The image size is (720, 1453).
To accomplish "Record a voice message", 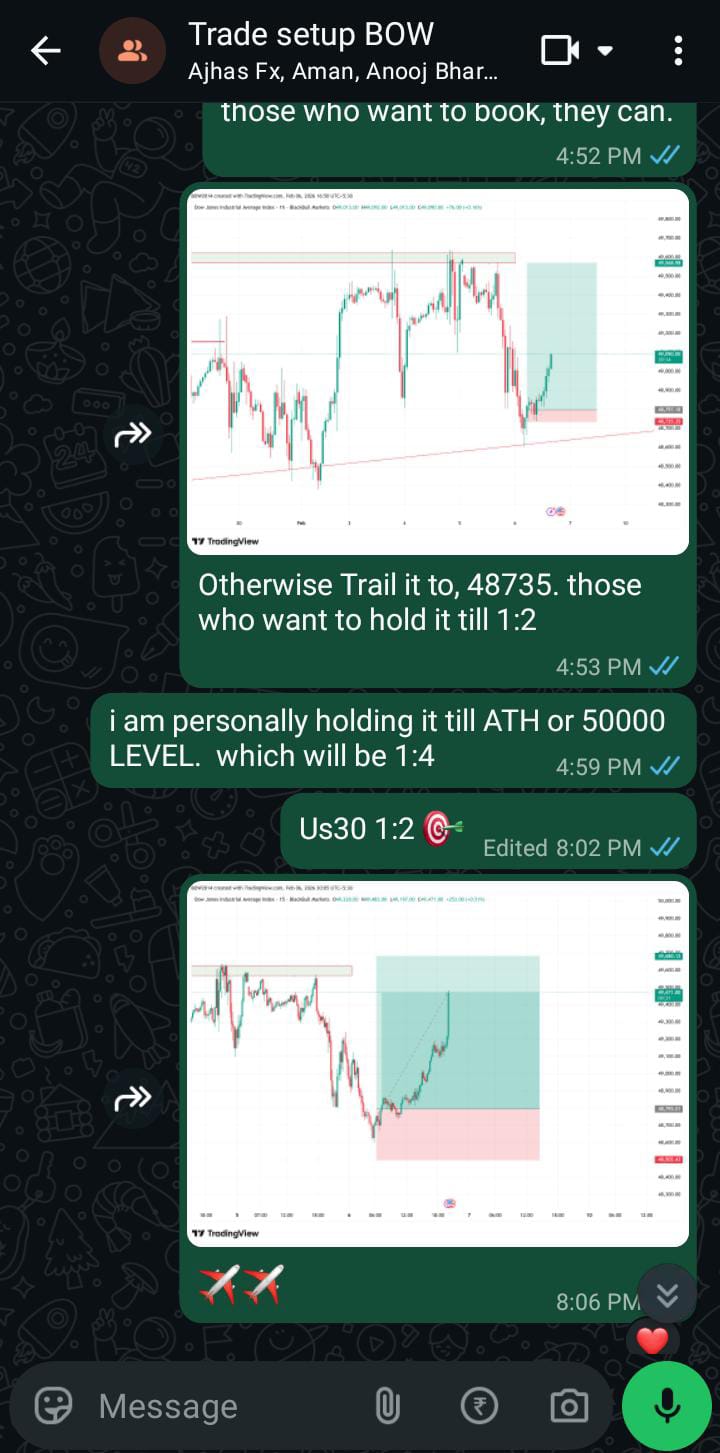I will tap(667, 1406).
